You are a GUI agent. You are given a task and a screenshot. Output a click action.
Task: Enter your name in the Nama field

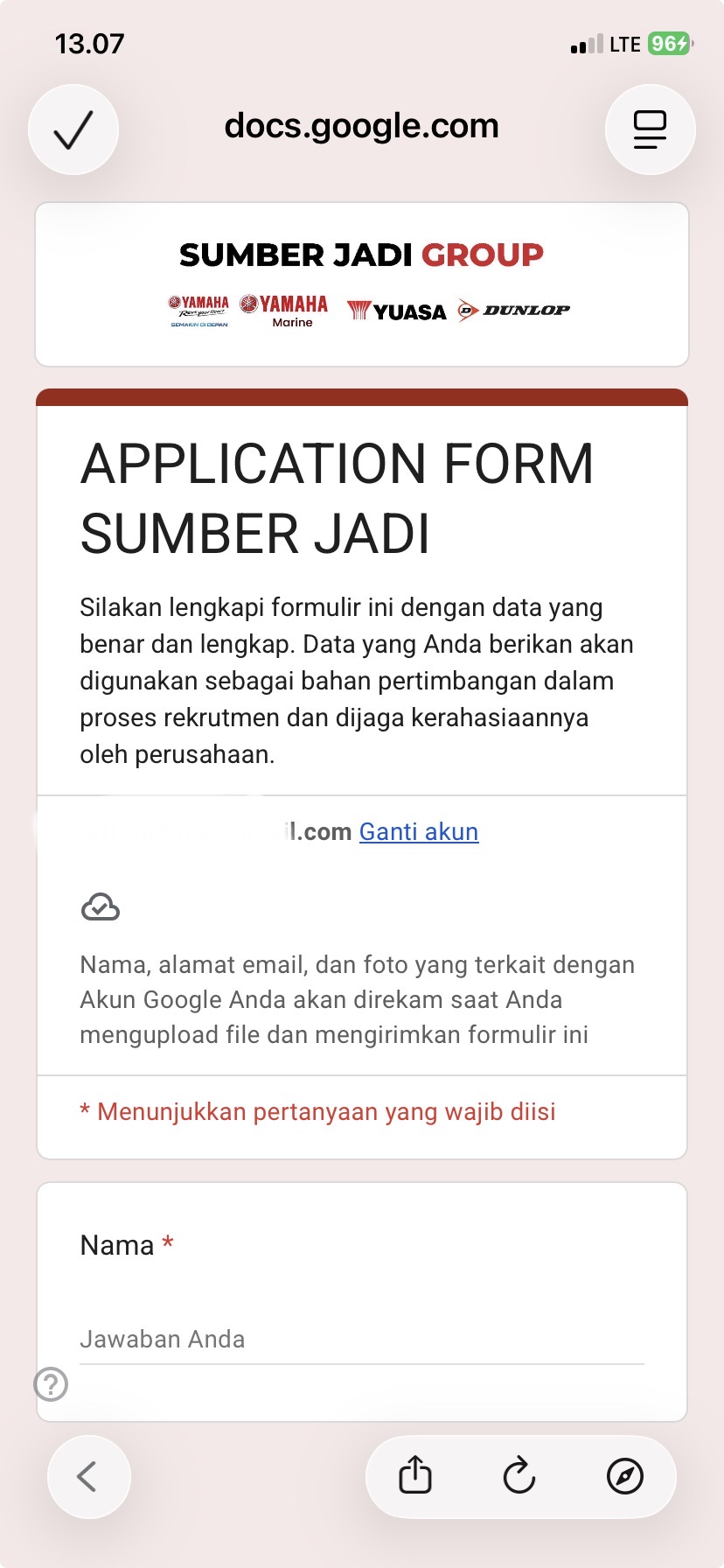361,1340
